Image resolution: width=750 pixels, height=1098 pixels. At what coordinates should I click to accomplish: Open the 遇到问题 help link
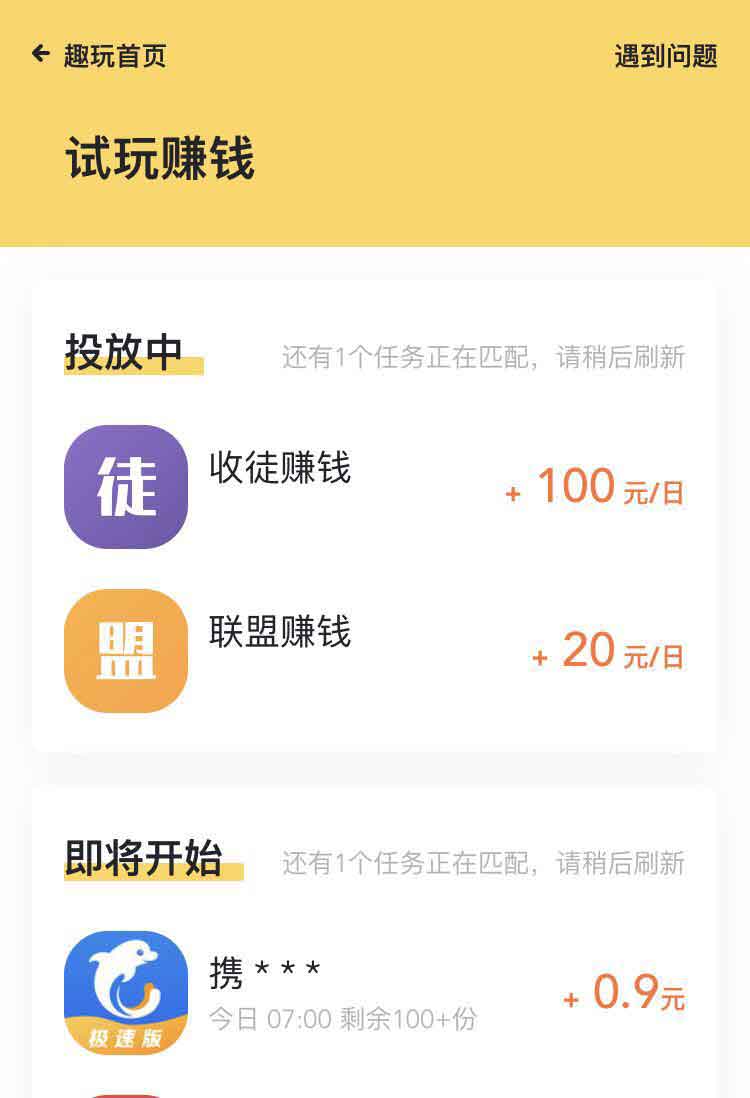point(666,56)
